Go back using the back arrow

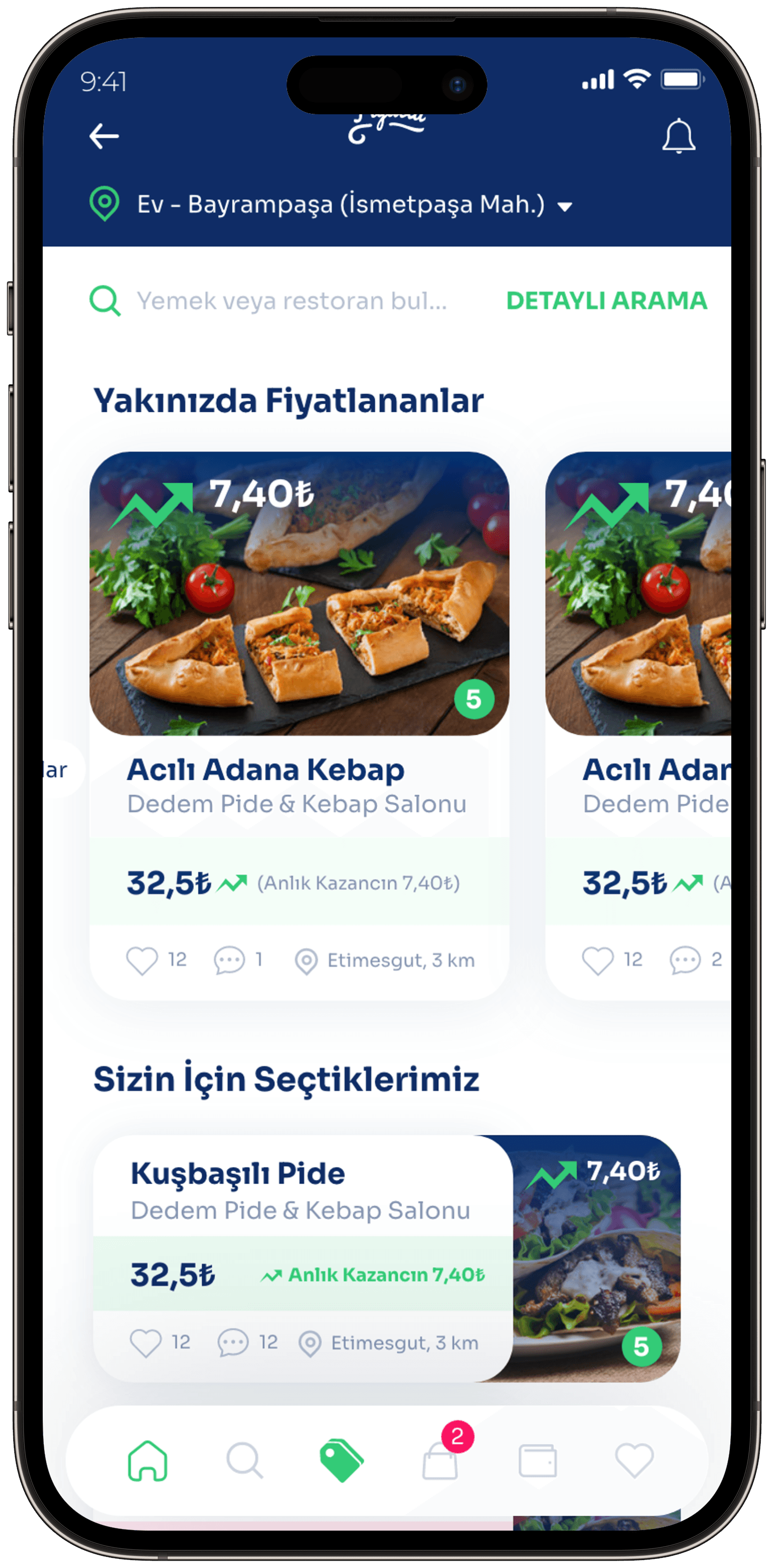coord(104,136)
